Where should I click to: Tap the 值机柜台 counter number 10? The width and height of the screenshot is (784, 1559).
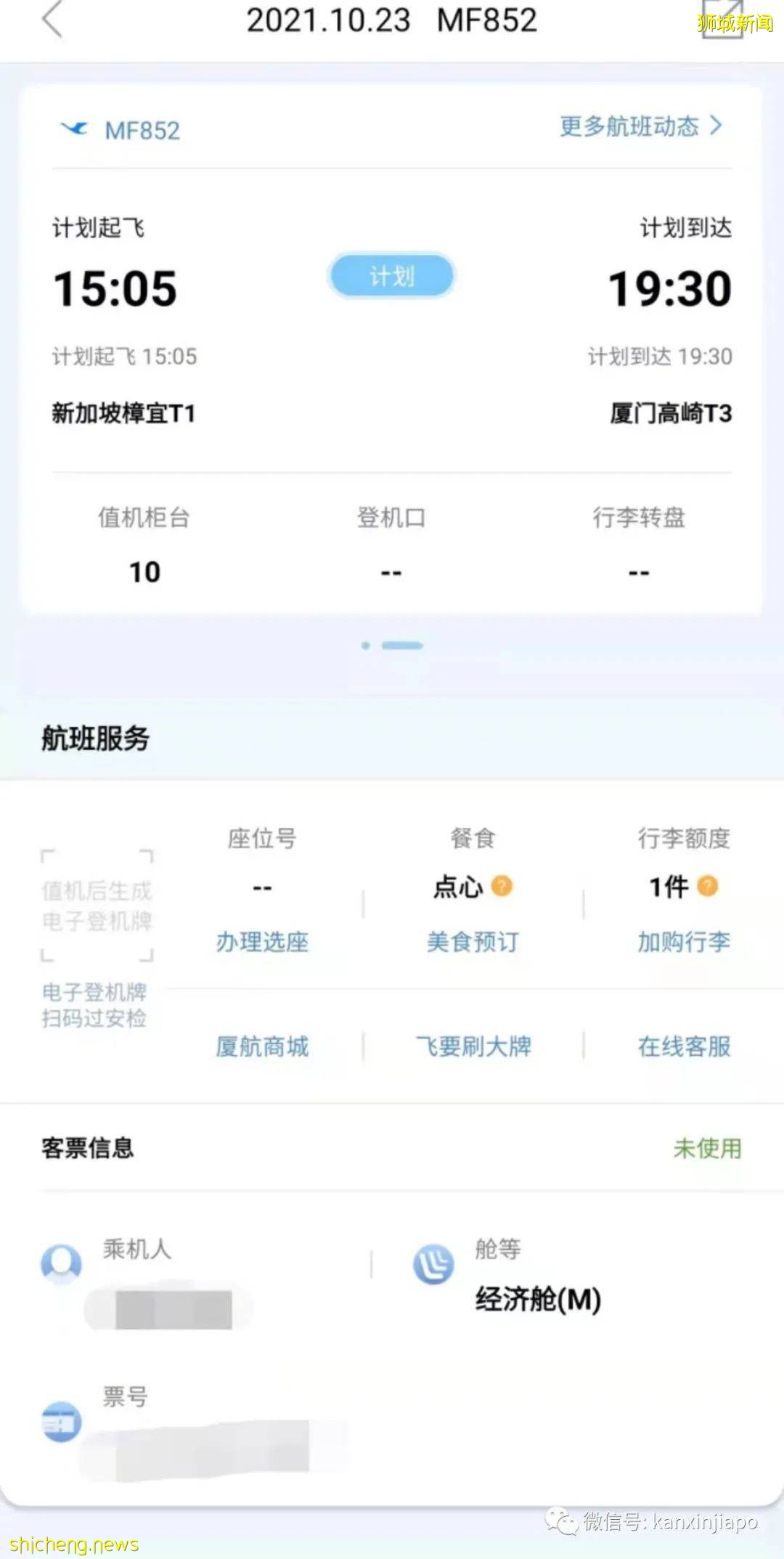coord(145,571)
